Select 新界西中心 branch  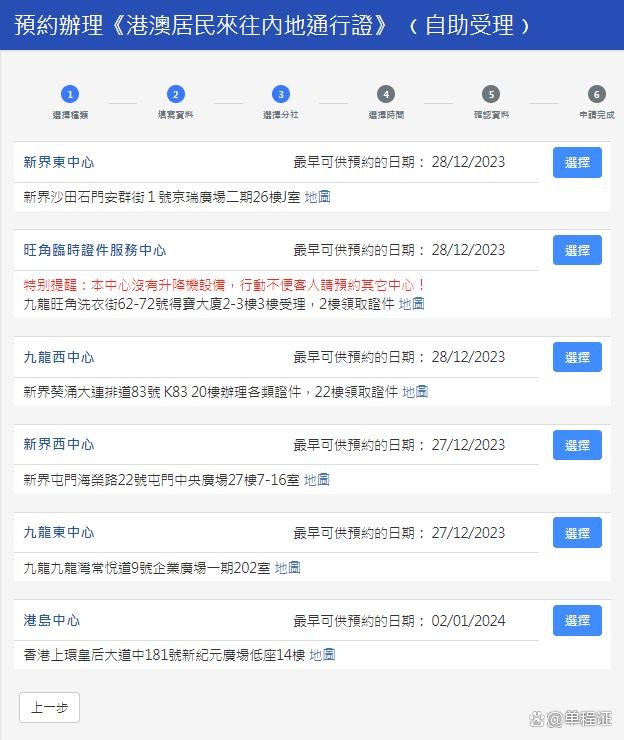pos(577,445)
